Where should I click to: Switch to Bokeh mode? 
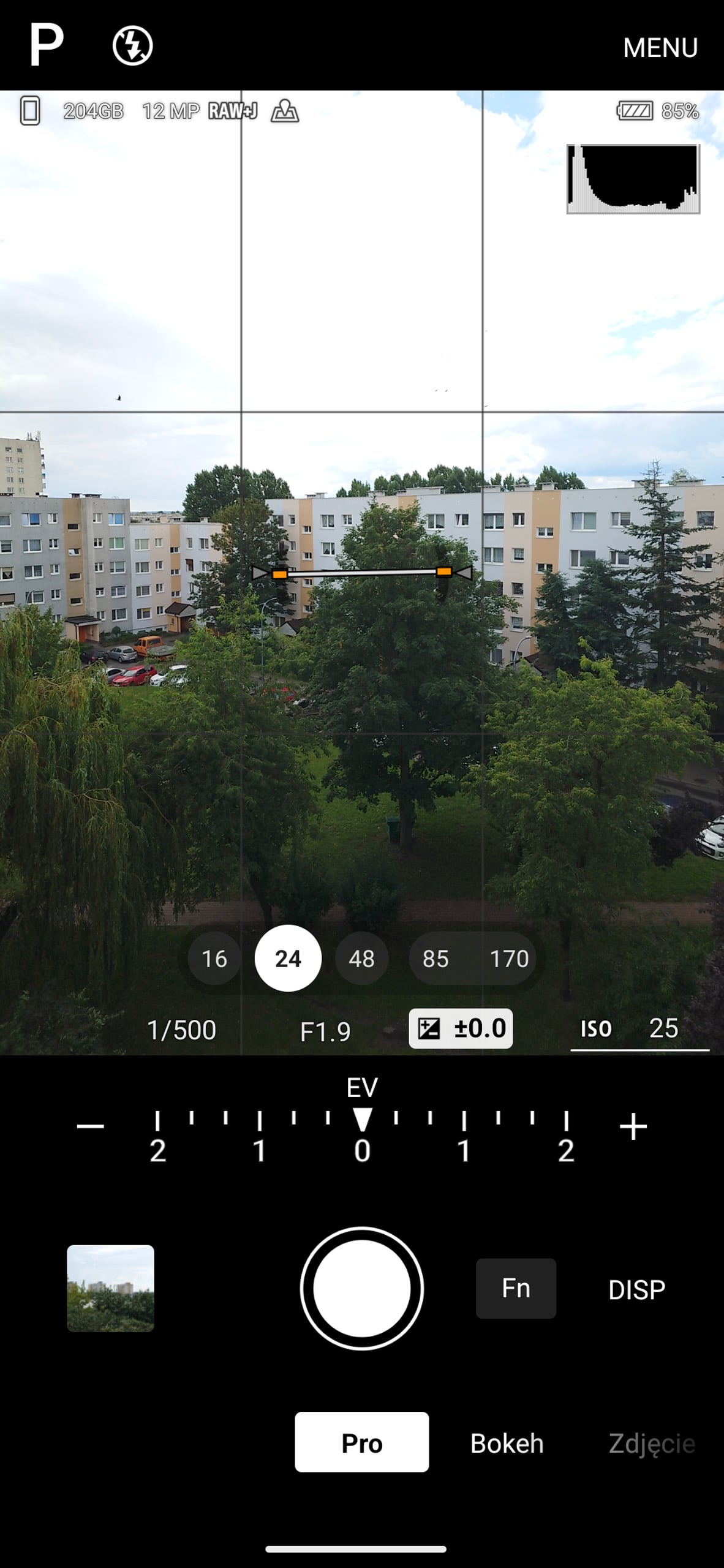(x=507, y=1443)
